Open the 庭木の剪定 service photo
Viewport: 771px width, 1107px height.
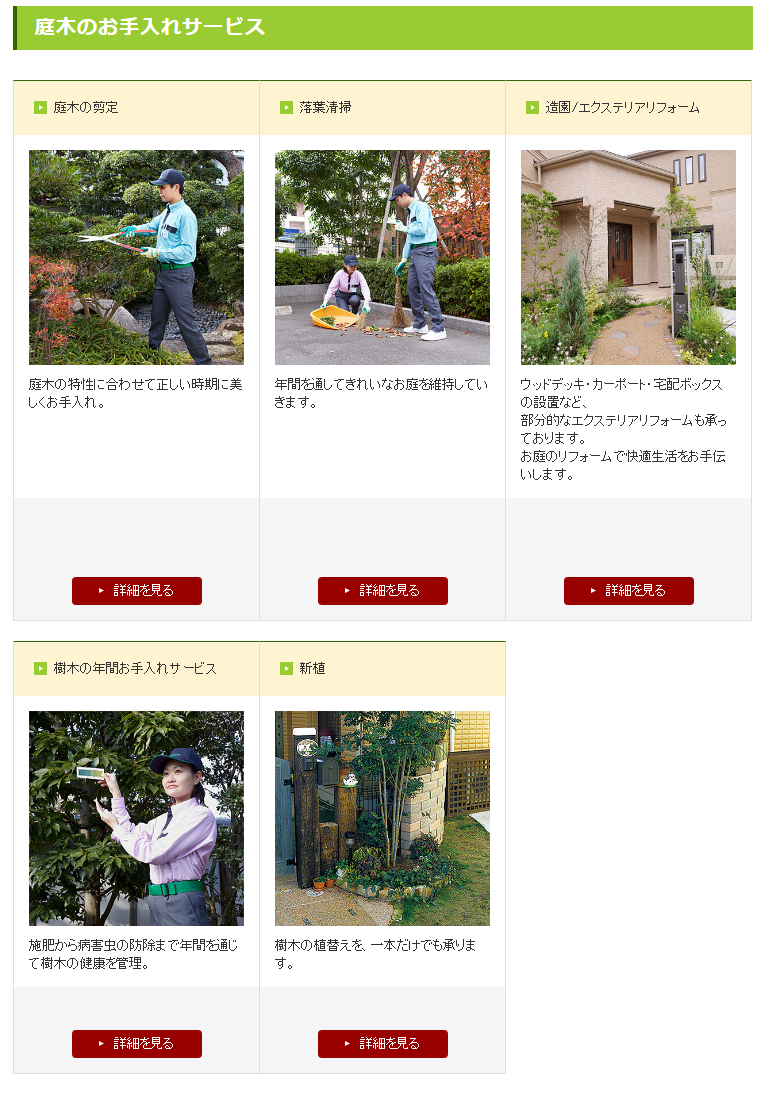(136, 257)
